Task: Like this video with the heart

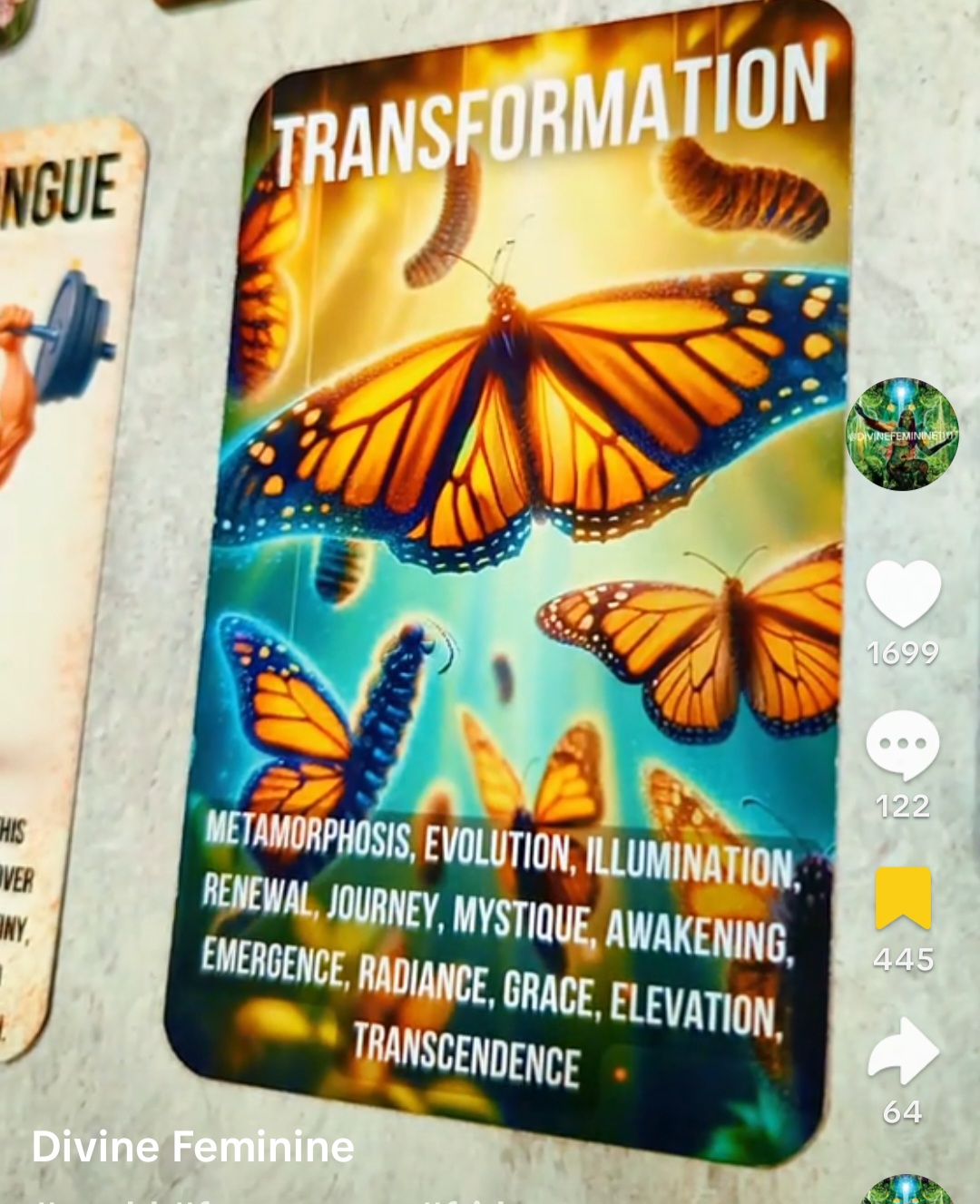Action: (x=903, y=594)
